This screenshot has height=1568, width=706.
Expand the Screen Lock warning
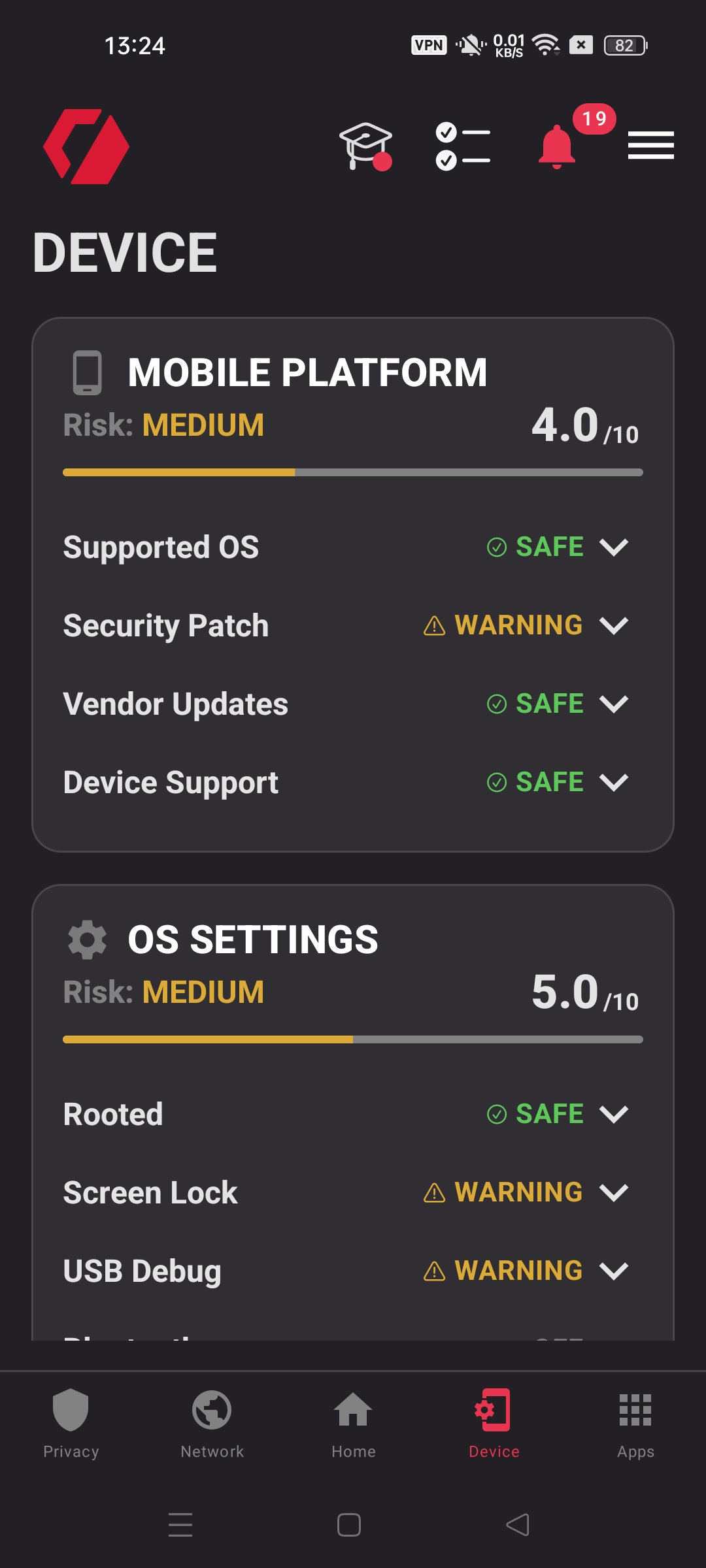coord(613,1192)
